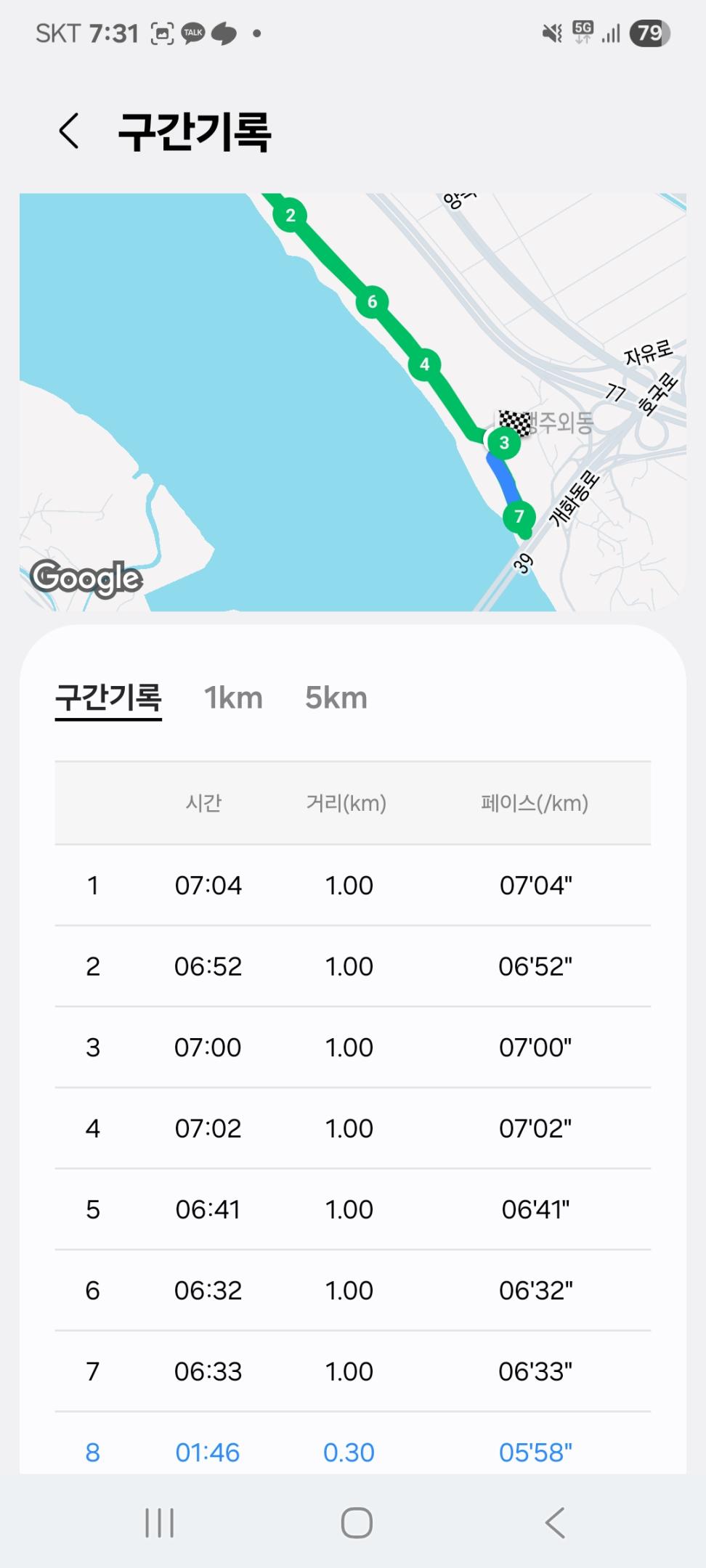Go back from the 구간기록 screen
706x1568 pixels.
click(x=69, y=131)
